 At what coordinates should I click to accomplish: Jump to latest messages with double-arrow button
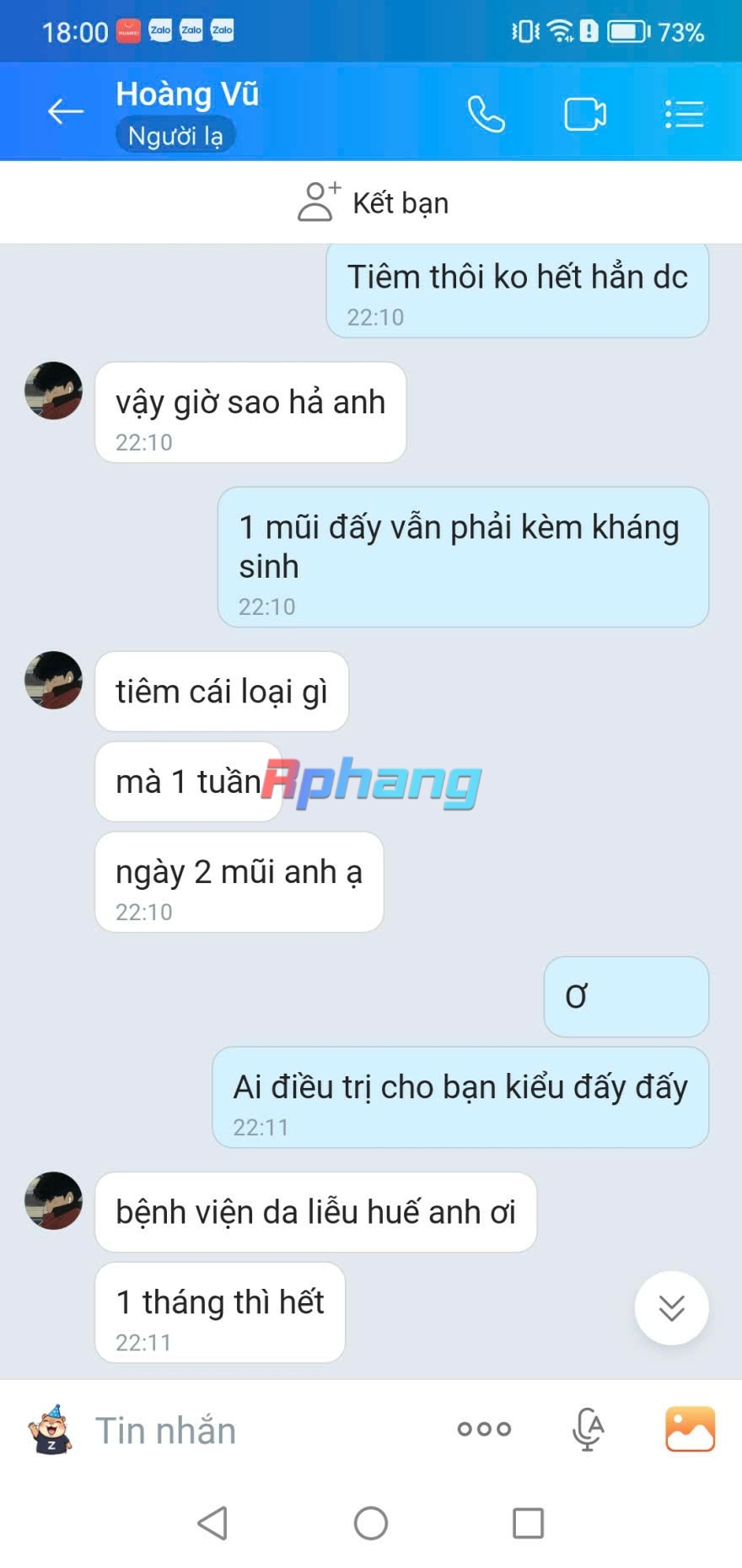coord(671,1307)
